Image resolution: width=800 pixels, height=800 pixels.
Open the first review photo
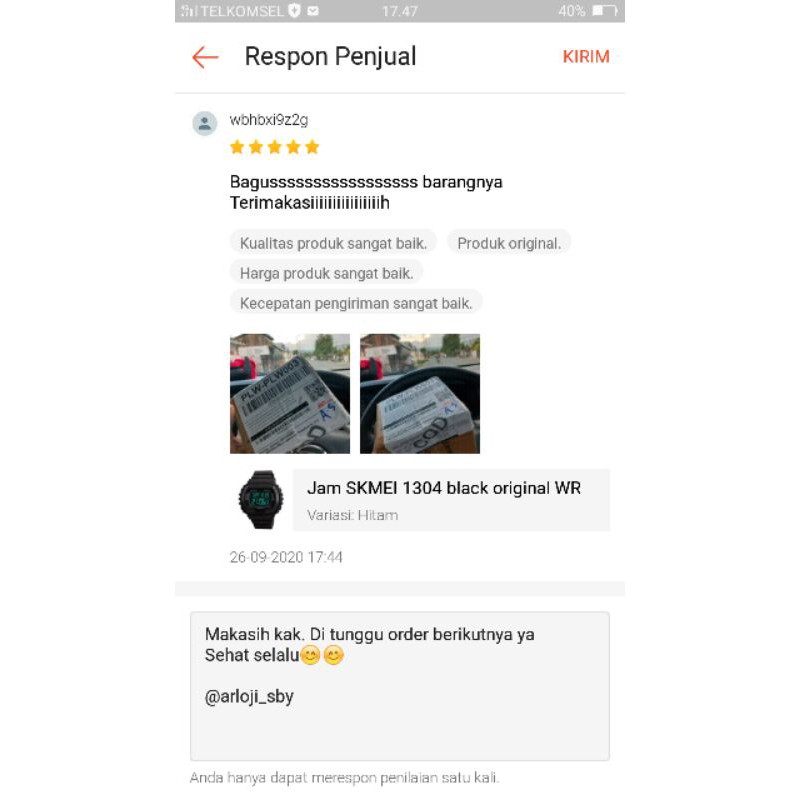290,393
